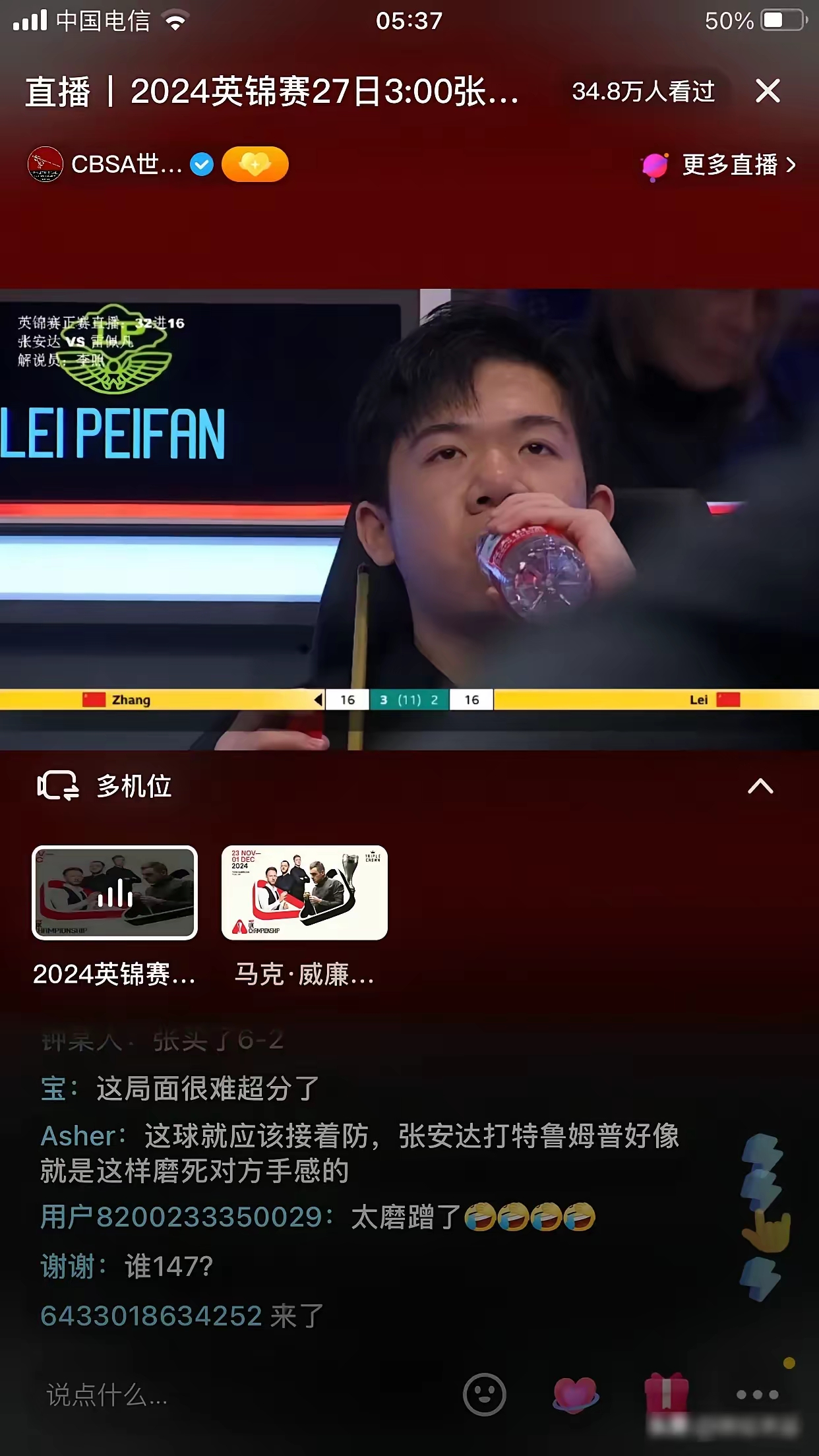Switch to the 马克·威廉 camera feed
The width and height of the screenshot is (819, 1456).
click(x=305, y=893)
